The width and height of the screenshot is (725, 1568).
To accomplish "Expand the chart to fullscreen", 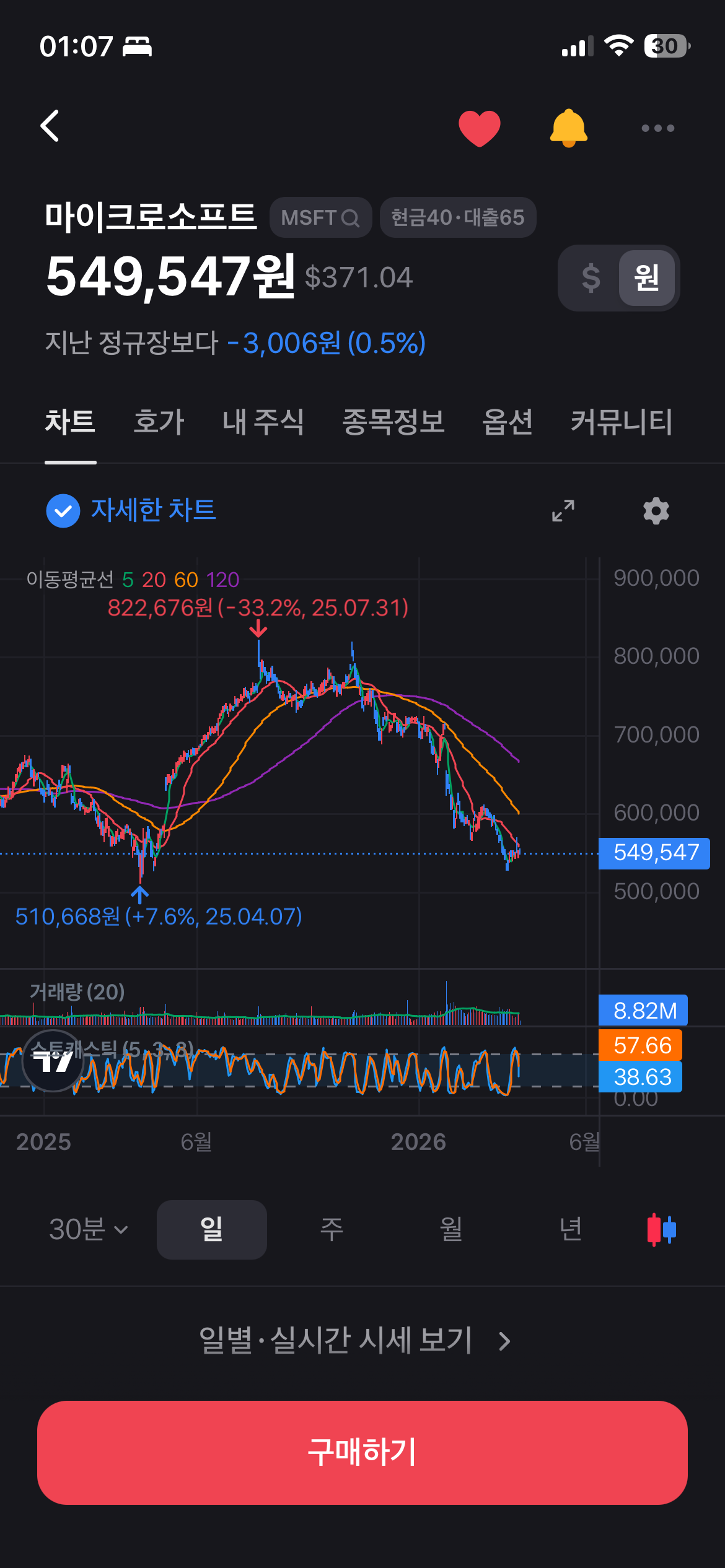I will (x=563, y=511).
